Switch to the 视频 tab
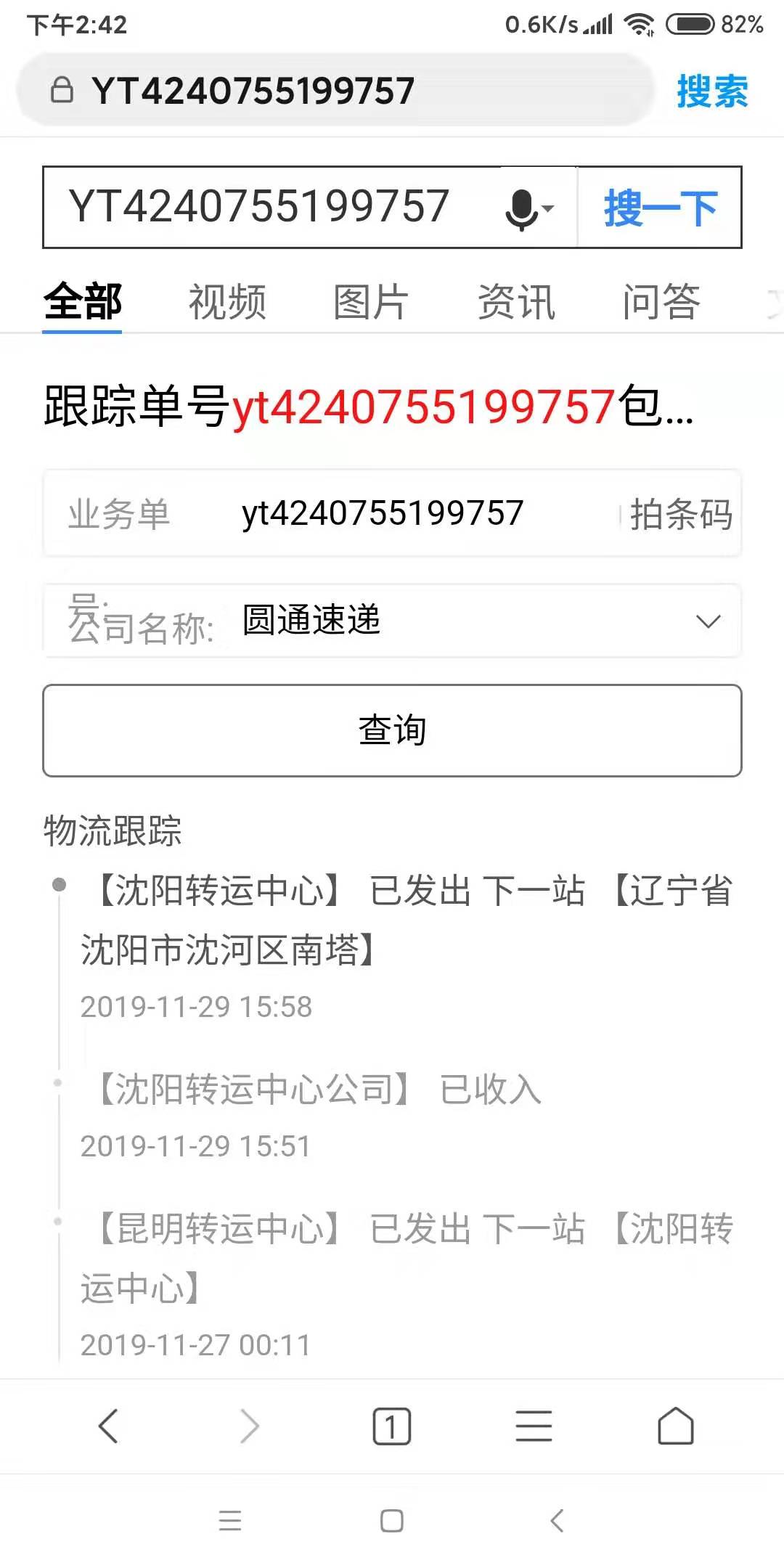The width and height of the screenshot is (784, 1568). [x=227, y=301]
